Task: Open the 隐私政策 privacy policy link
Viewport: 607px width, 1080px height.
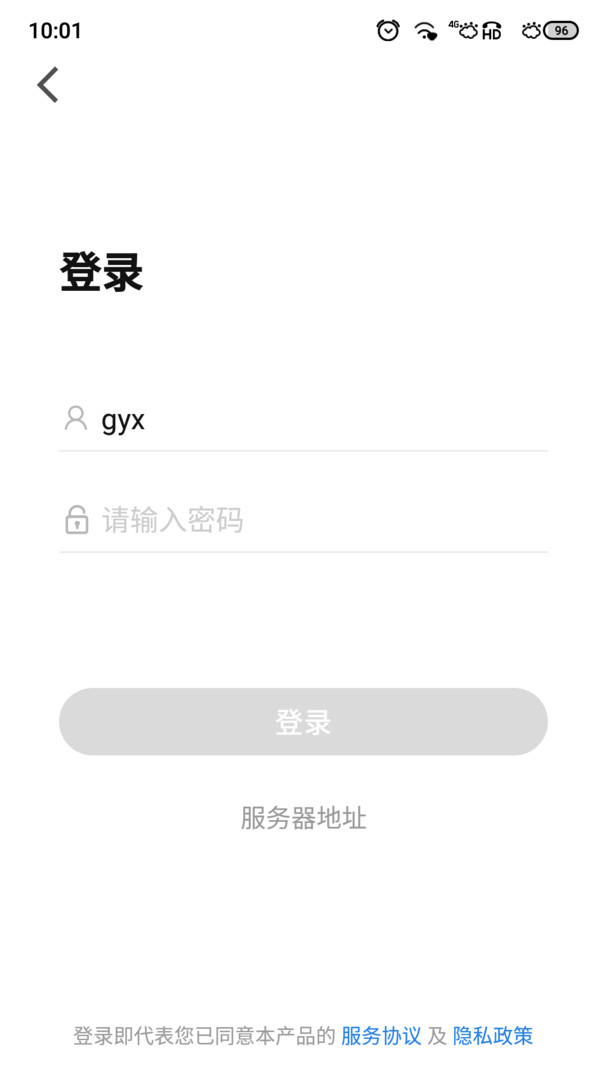Action: tap(493, 1035)
